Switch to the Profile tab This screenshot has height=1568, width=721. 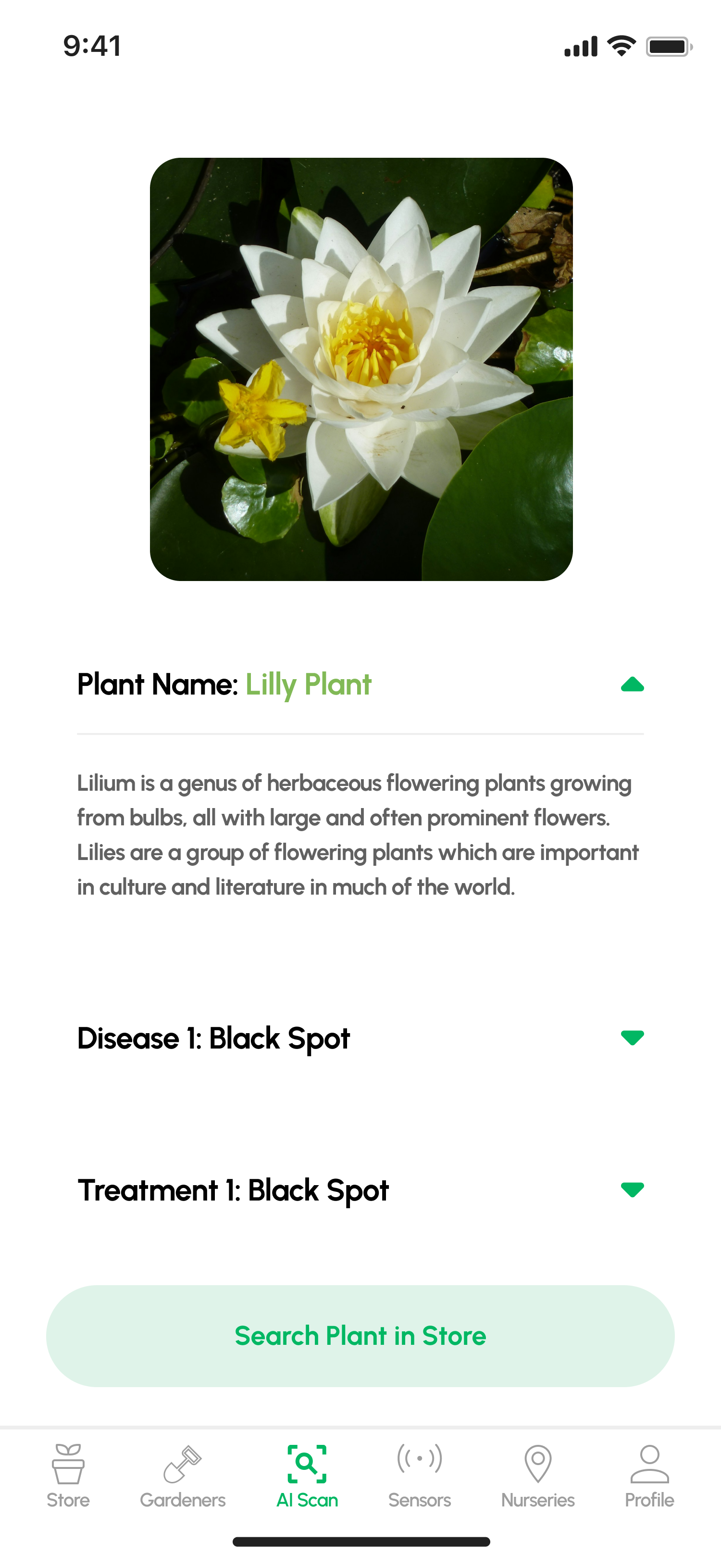649,1476
